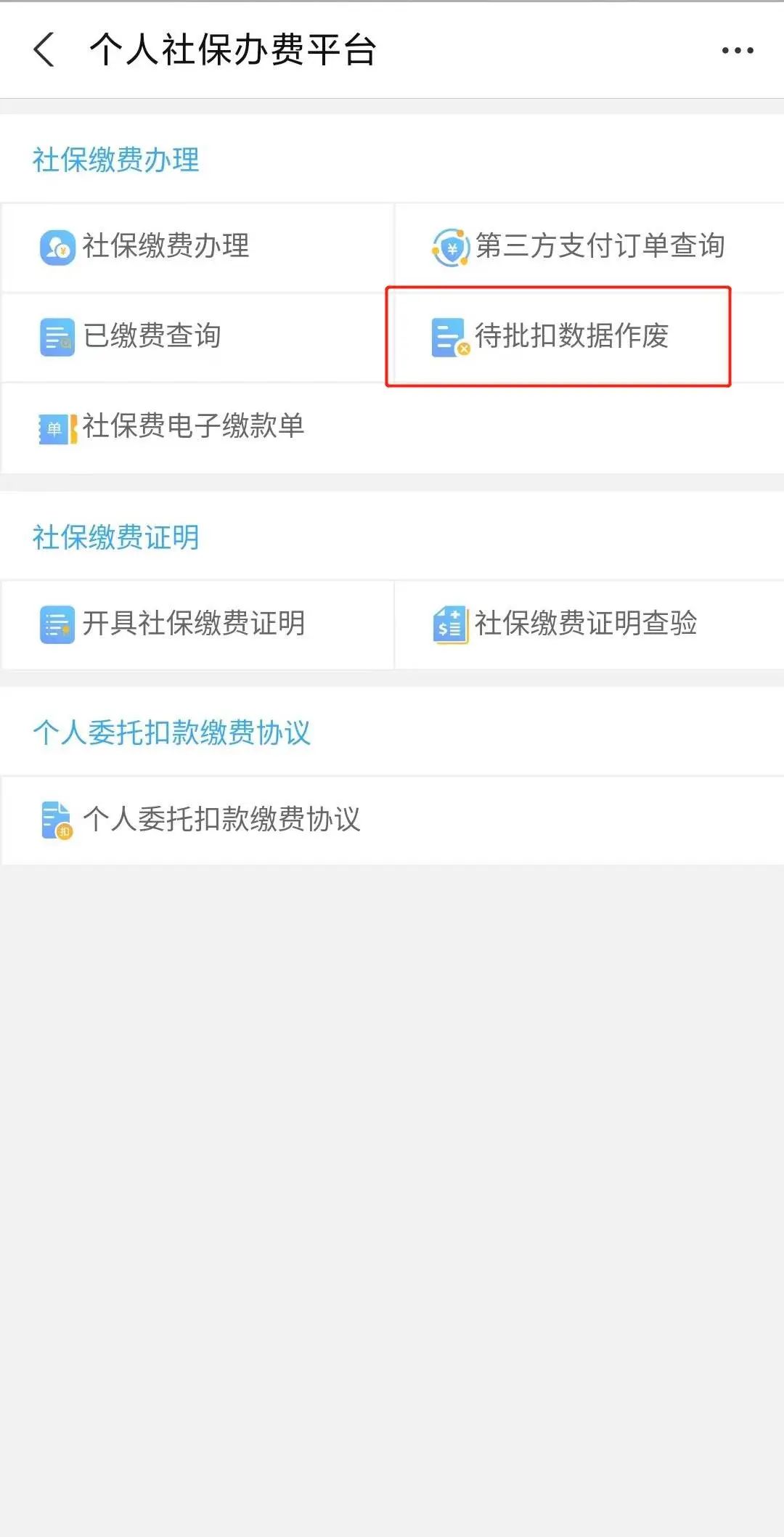
Task: Open 社保费电子缴款单
Action: (x=392, y=428)
